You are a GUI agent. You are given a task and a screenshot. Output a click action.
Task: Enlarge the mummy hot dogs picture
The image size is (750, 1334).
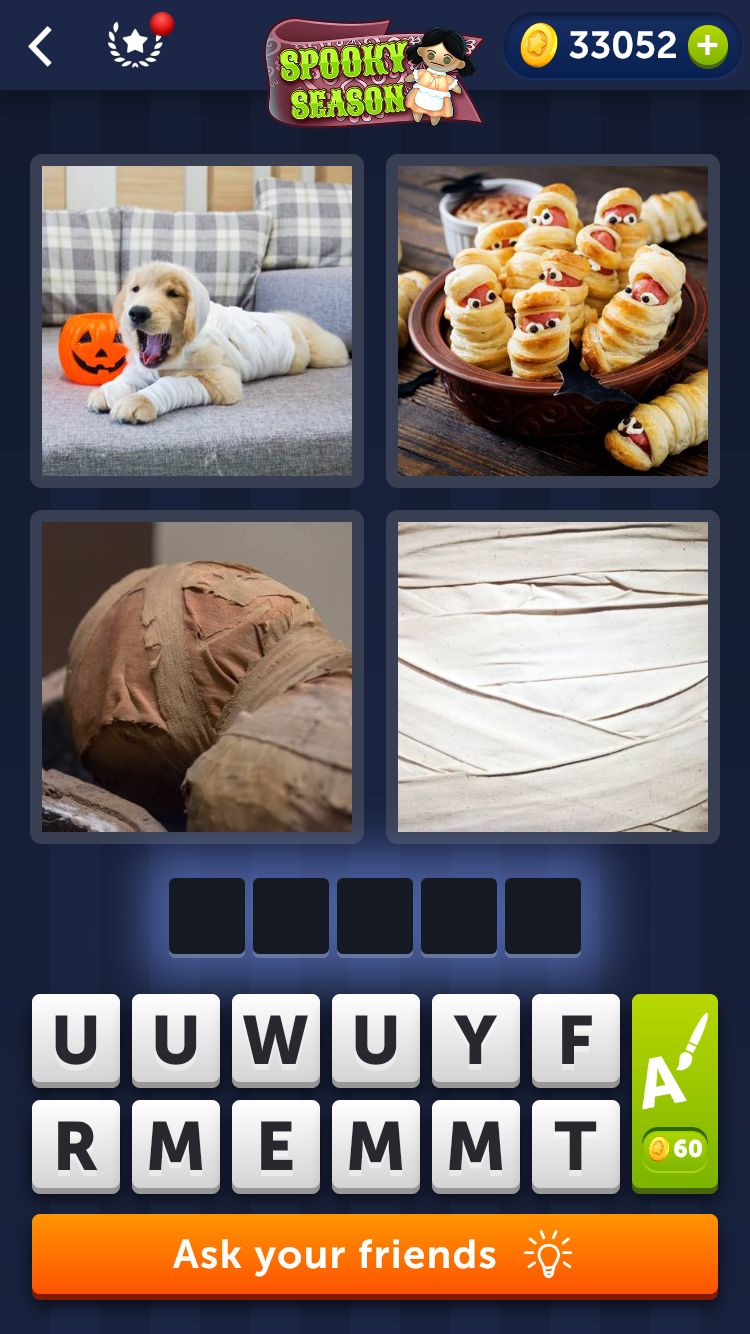coord(553,321)
